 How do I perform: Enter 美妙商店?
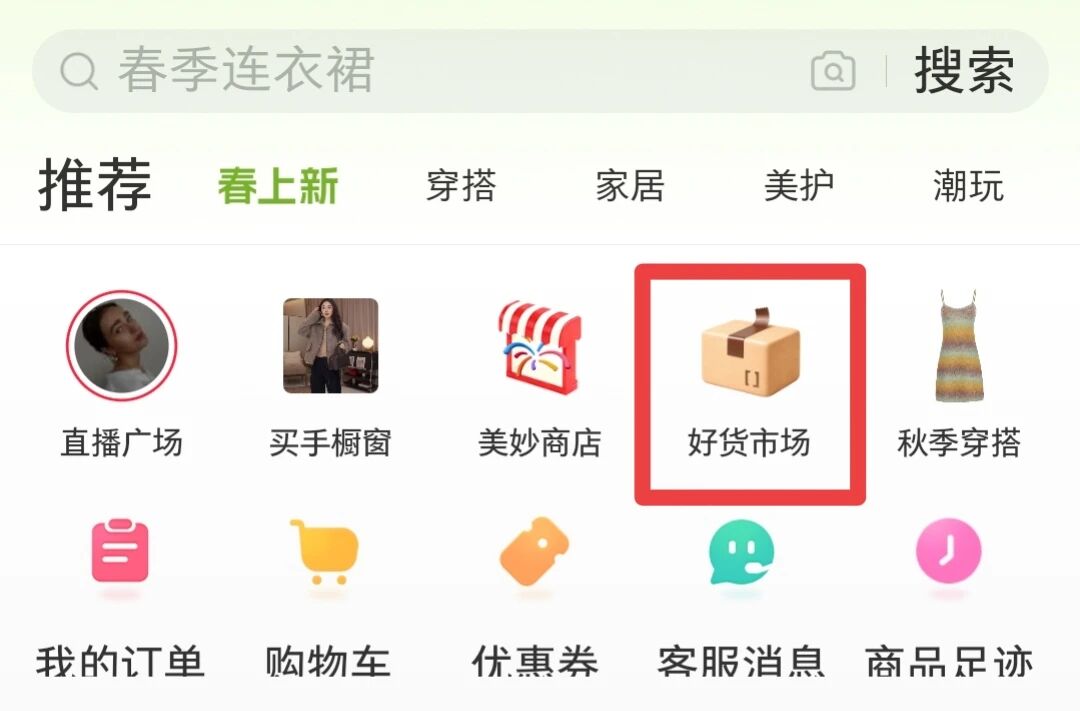coord(540,375)
